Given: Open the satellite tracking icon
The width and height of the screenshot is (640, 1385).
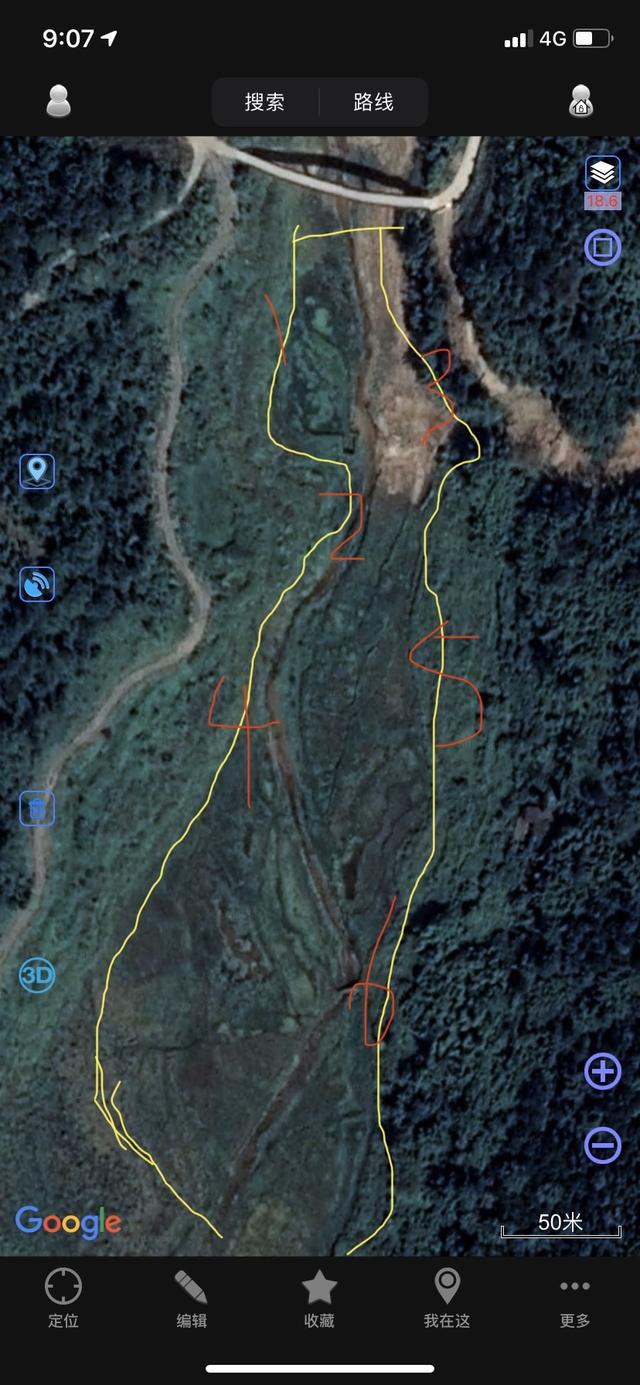Looking at the screenshot, I should pyautogui.click(x=38, y=584).
